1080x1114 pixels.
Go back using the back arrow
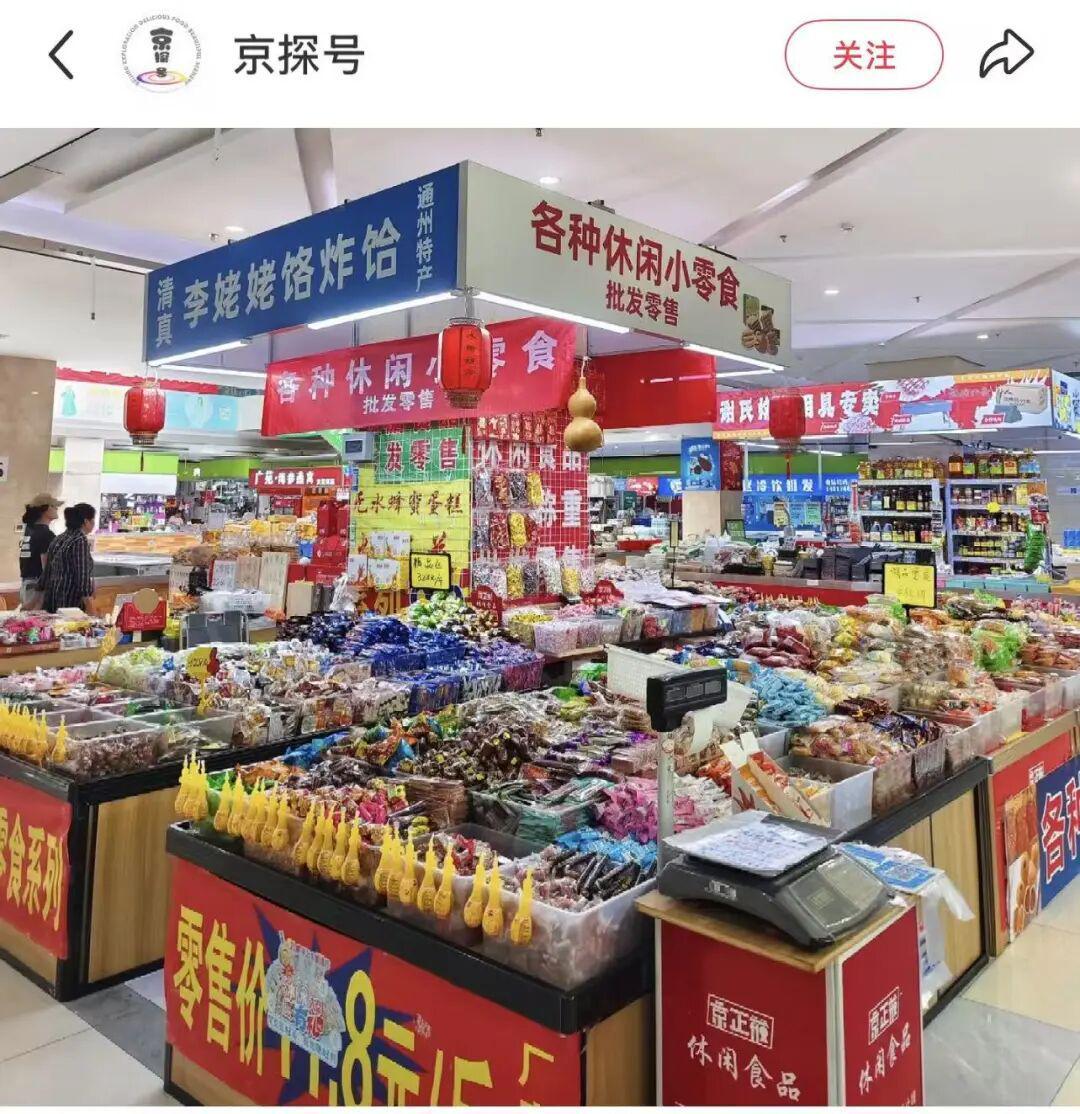[x=61, y=55]
